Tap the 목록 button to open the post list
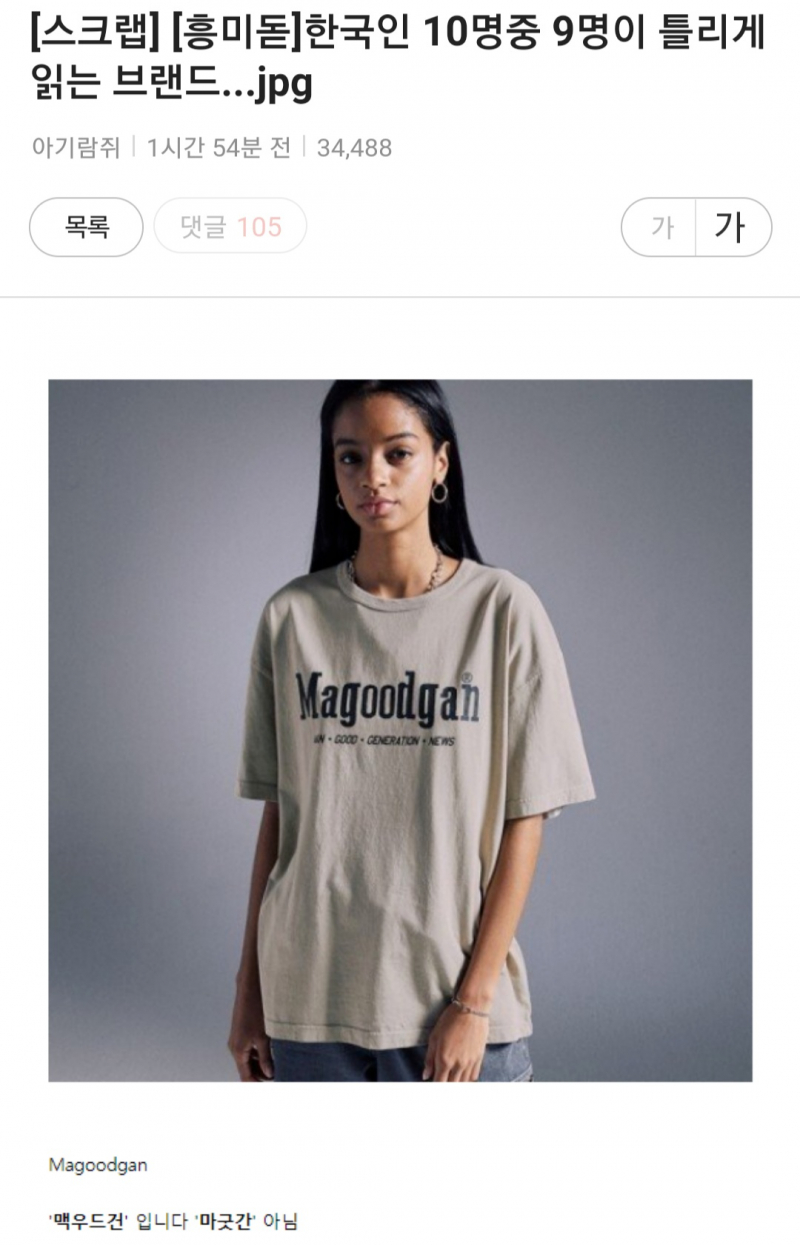 tap(87, 227)
